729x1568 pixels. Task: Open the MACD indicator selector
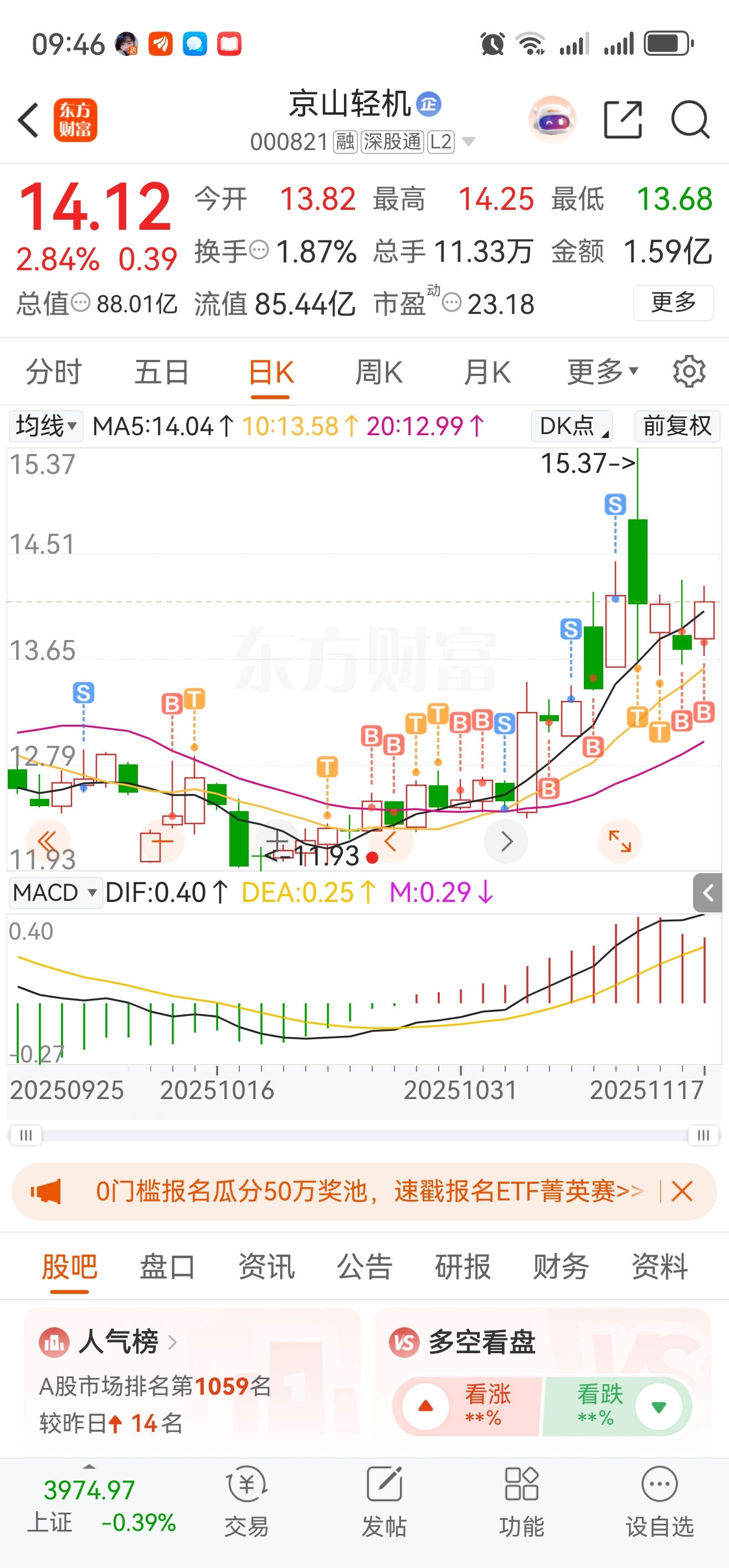(55, 893)
